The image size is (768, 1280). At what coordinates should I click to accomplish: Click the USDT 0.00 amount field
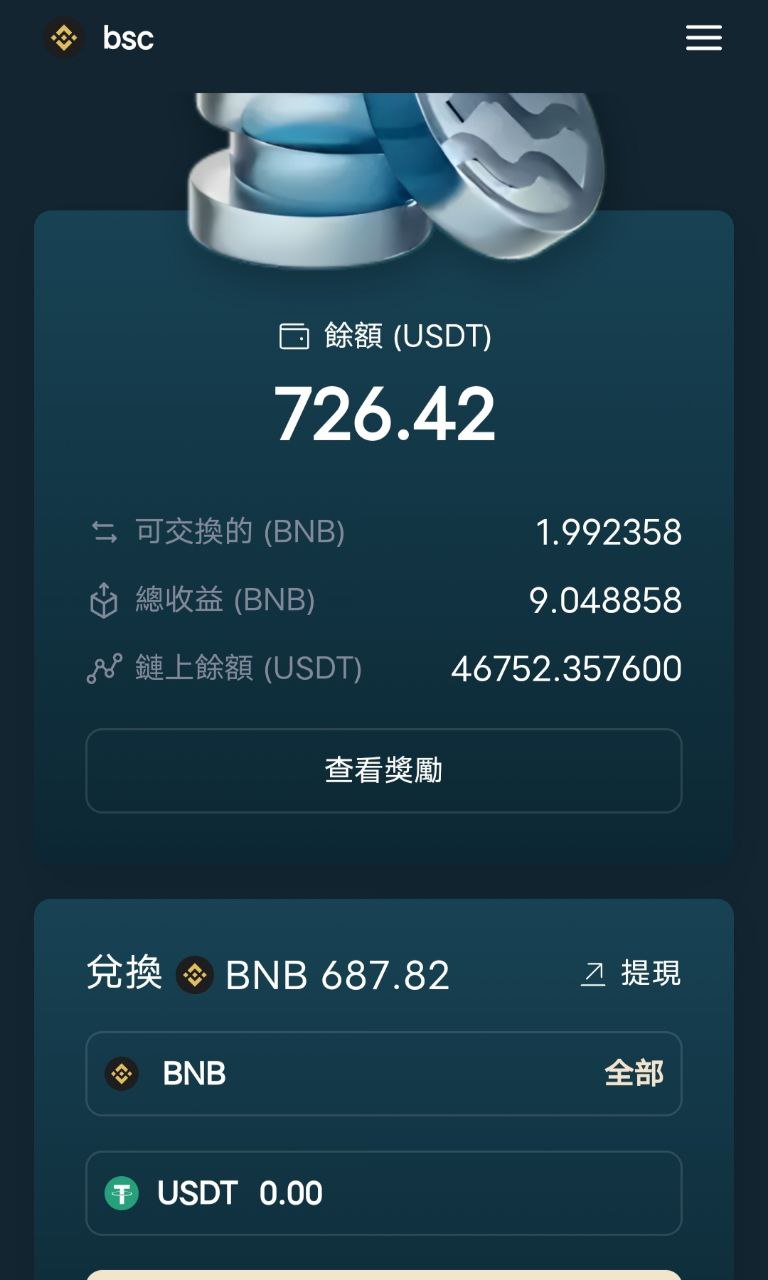295,1193
